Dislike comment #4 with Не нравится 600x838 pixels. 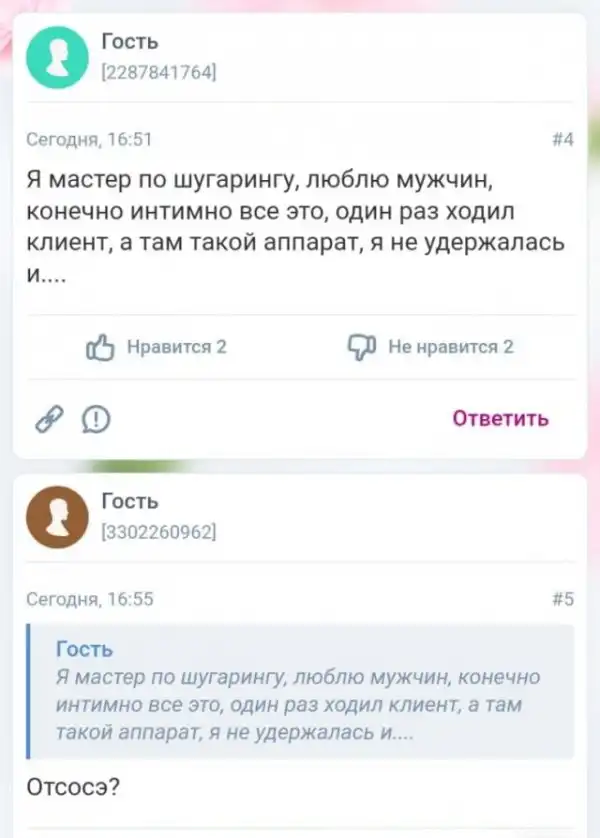(431, 347)
